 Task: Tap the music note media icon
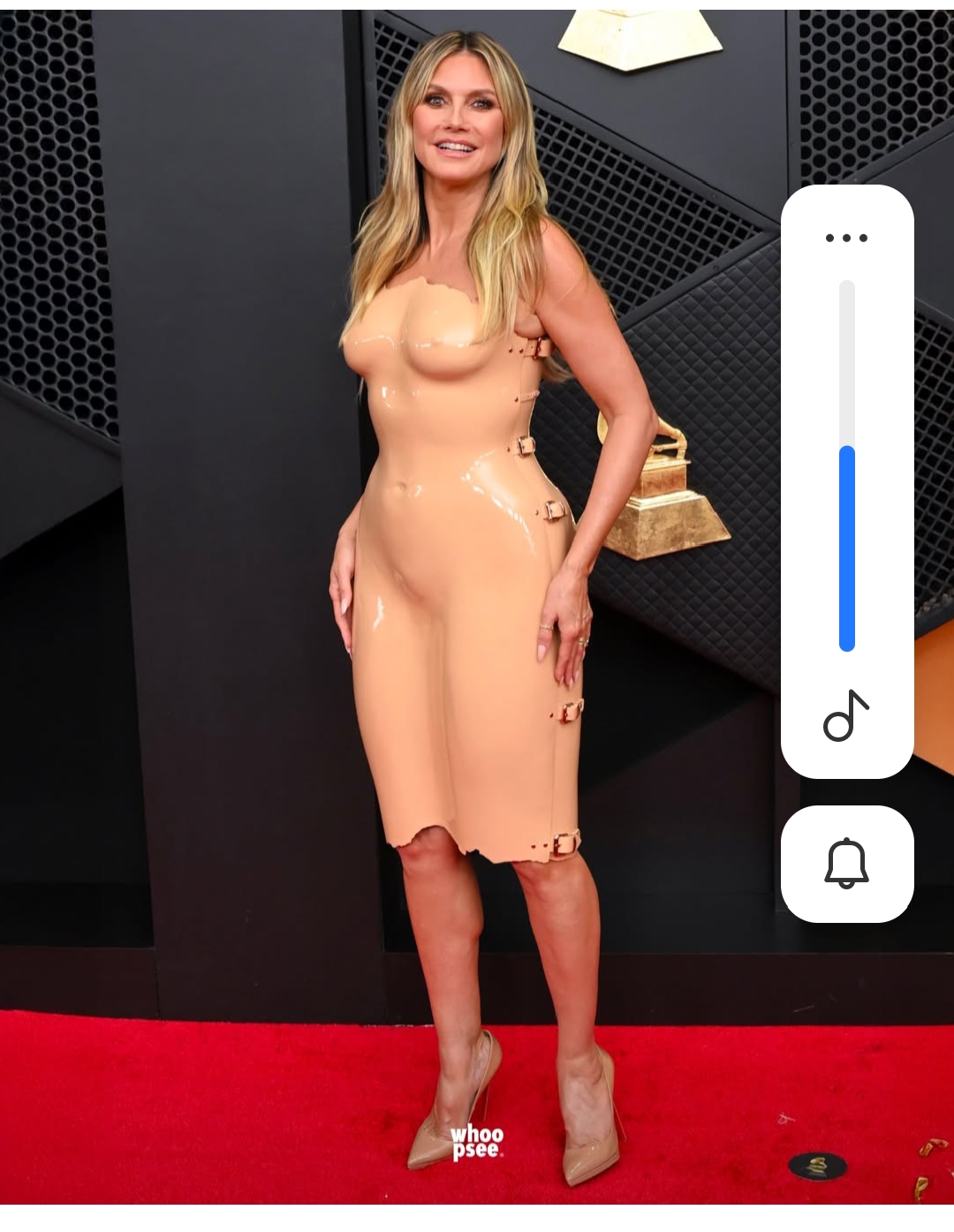(845, 715)
